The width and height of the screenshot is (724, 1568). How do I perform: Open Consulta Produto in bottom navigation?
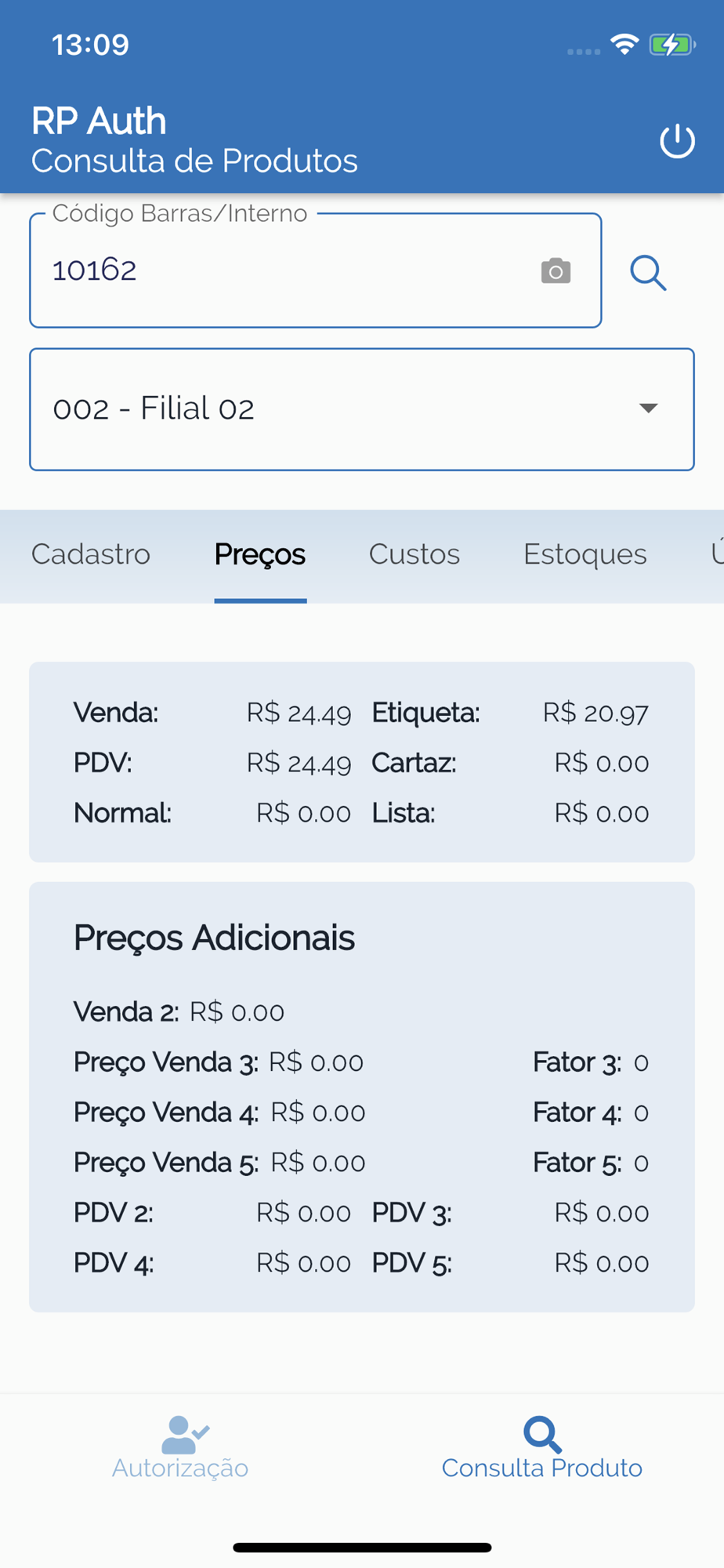tap(542, 1447)
